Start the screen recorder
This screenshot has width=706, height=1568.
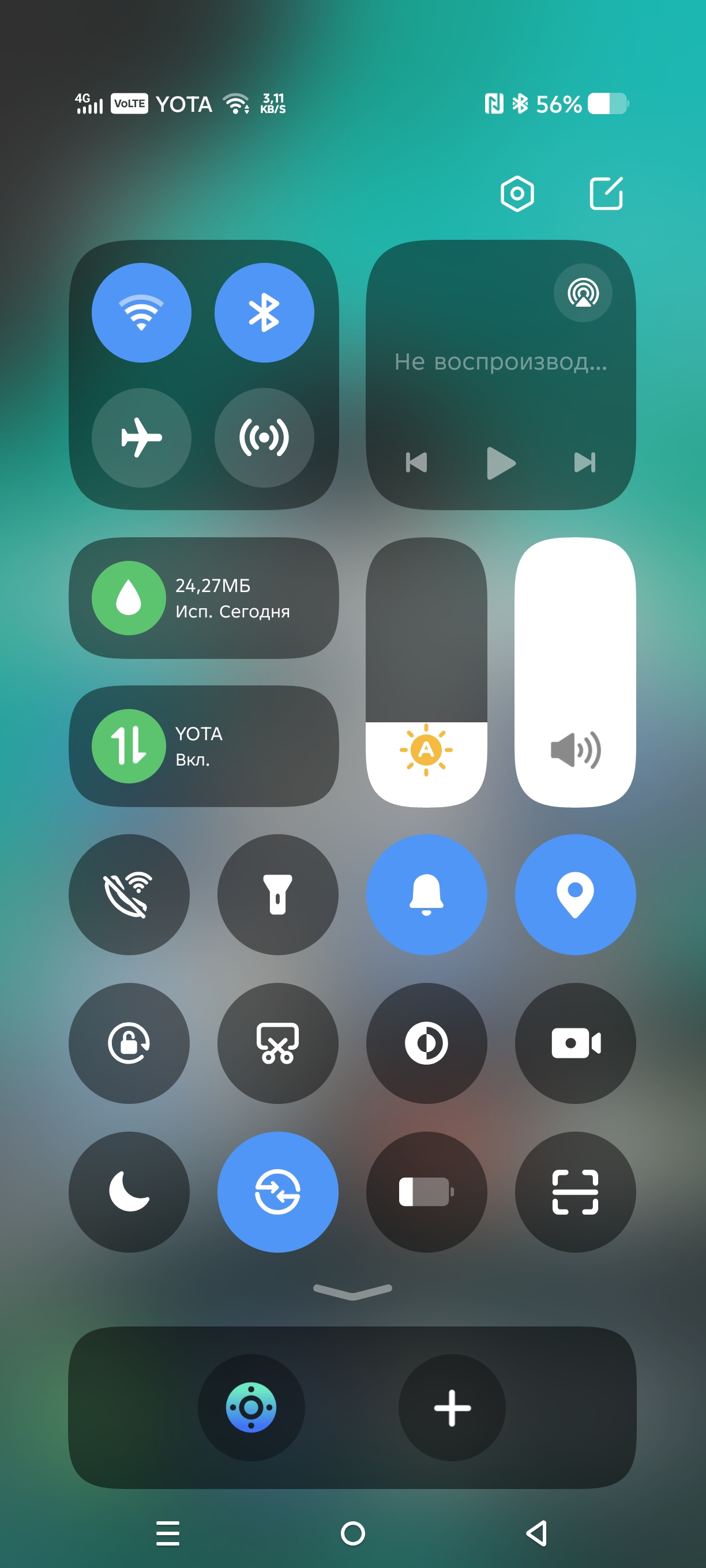point(576,1043)
